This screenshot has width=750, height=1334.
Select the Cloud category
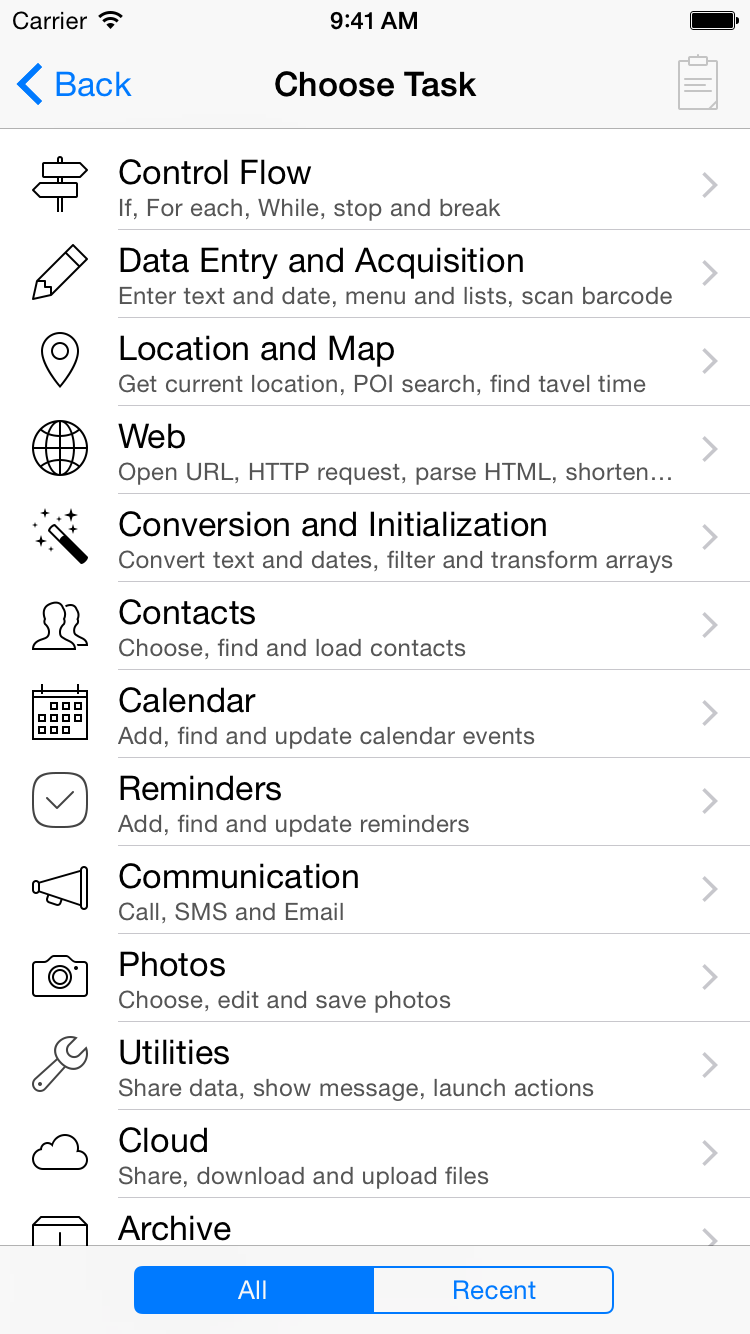pyautogui.click(x=375, y=1155)
